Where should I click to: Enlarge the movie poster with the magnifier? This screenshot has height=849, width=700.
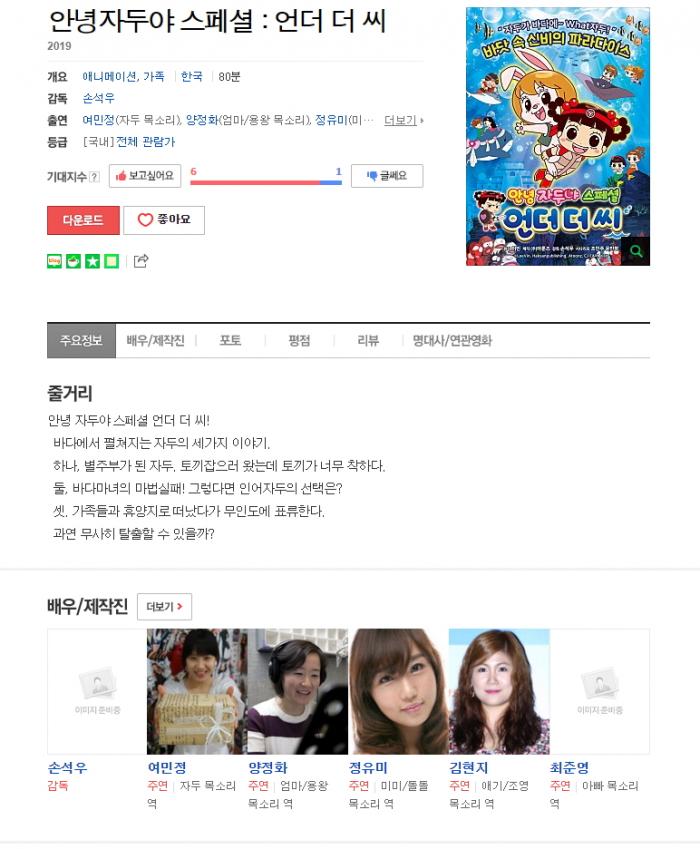tap(635, 252)
